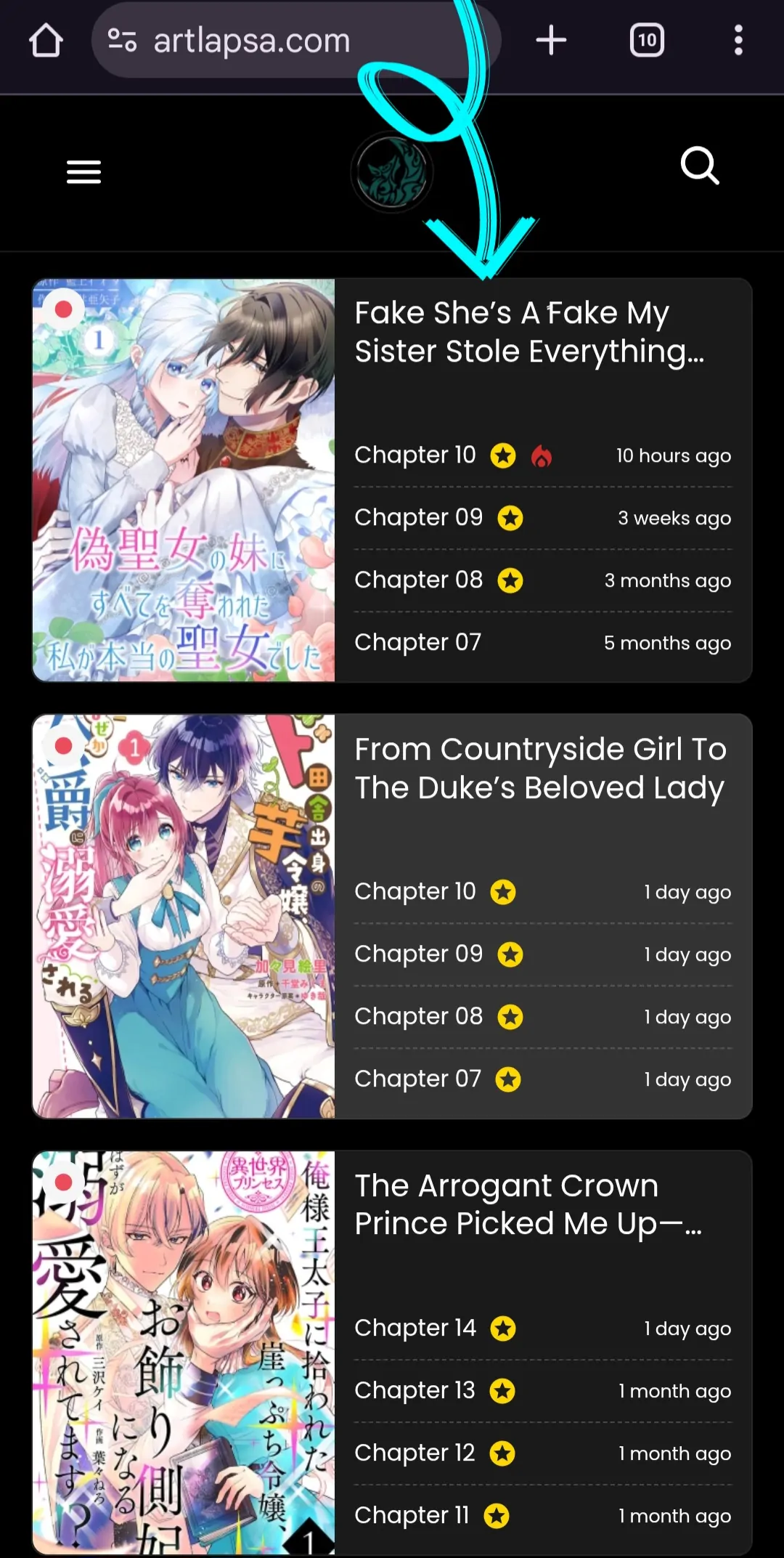
Task: Open The Arrogant Crown Prince cover
Action: pyautogui.click(x=184, y=1352)
